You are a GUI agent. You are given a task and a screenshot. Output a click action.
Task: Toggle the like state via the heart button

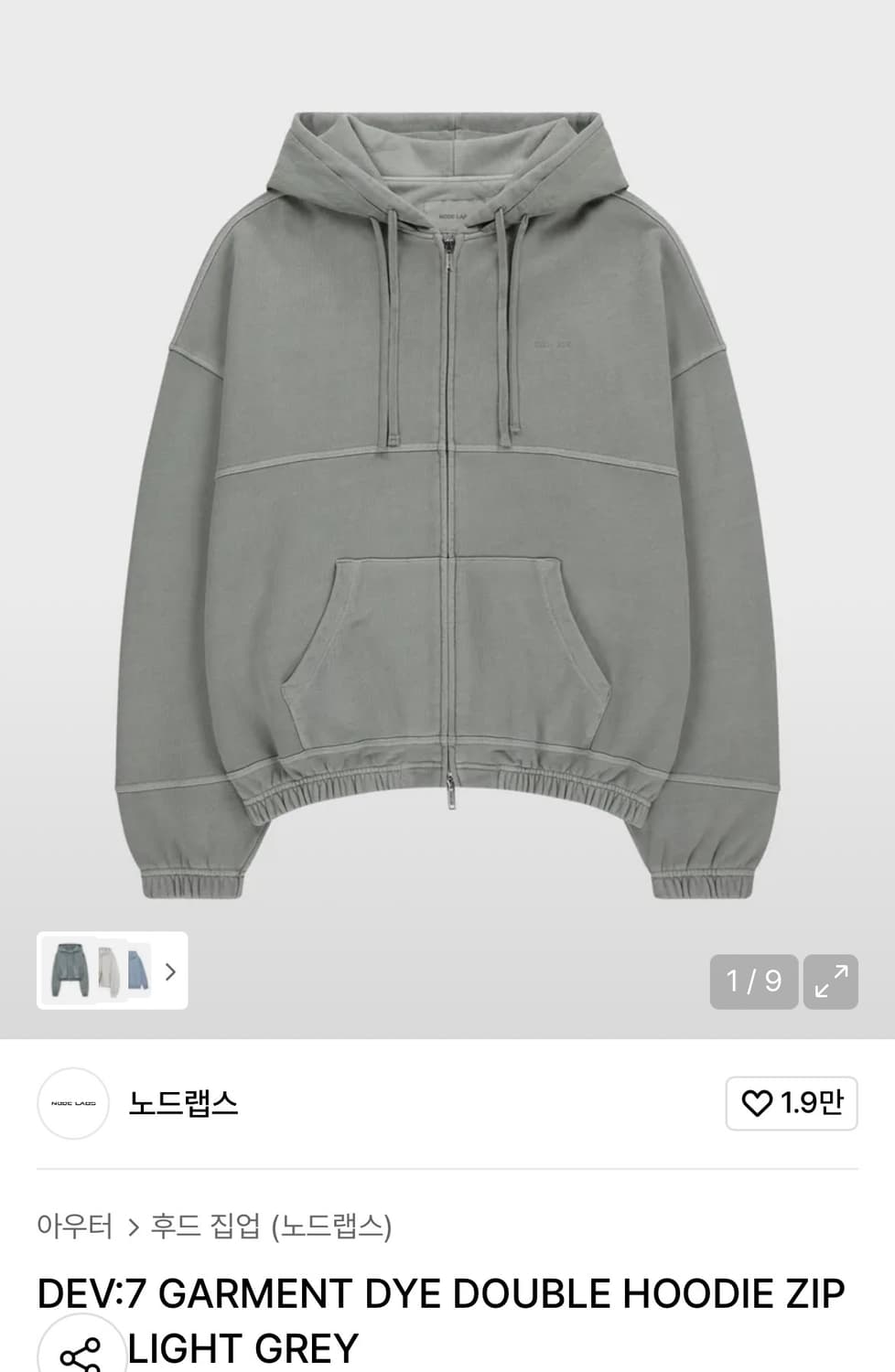point(790,1104)
